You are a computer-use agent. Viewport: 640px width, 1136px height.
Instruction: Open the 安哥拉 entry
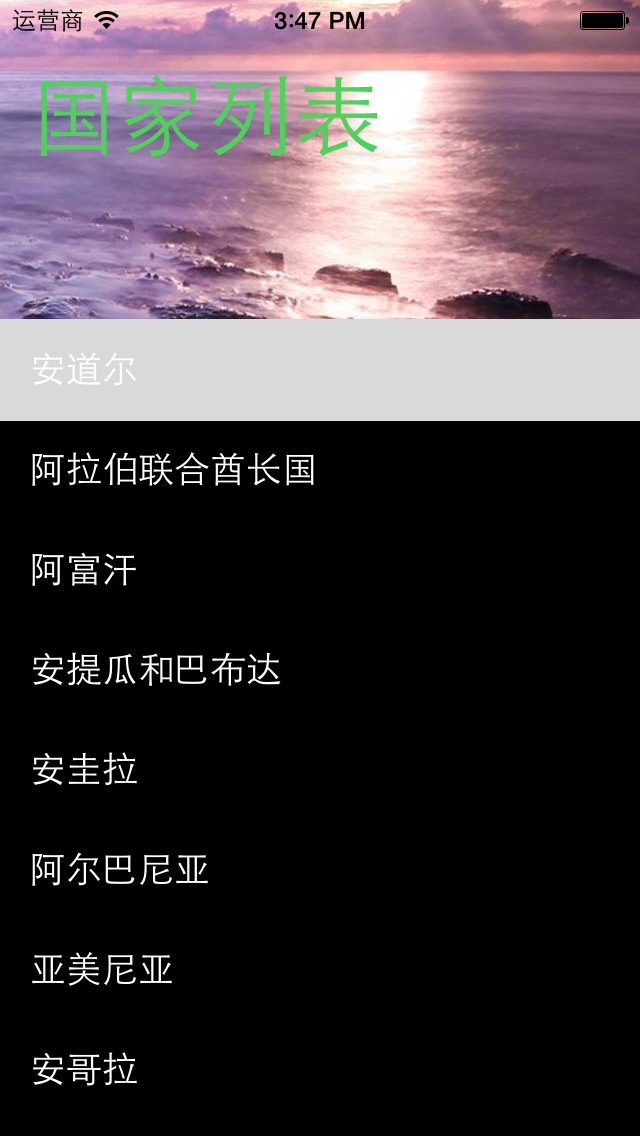point(320,1070)
